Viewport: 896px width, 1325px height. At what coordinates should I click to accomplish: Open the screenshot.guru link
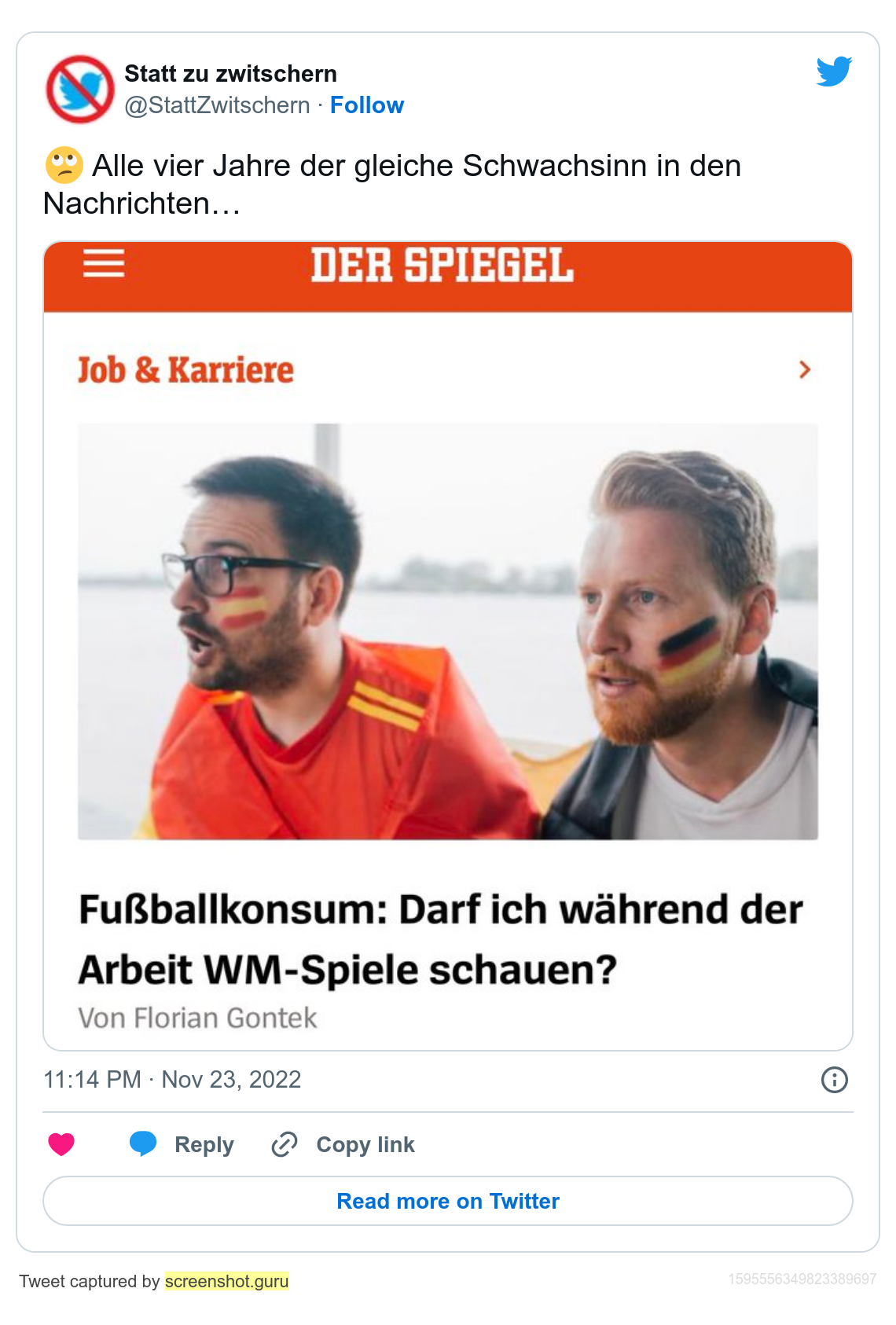(226, 1281)
